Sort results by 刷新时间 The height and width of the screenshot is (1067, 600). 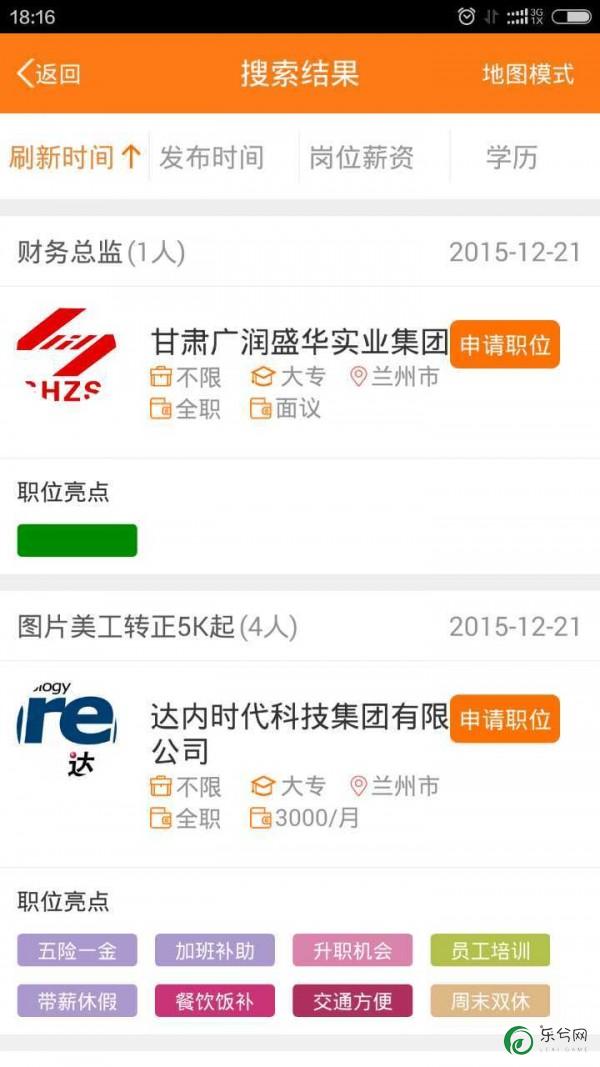click(75, 157)
